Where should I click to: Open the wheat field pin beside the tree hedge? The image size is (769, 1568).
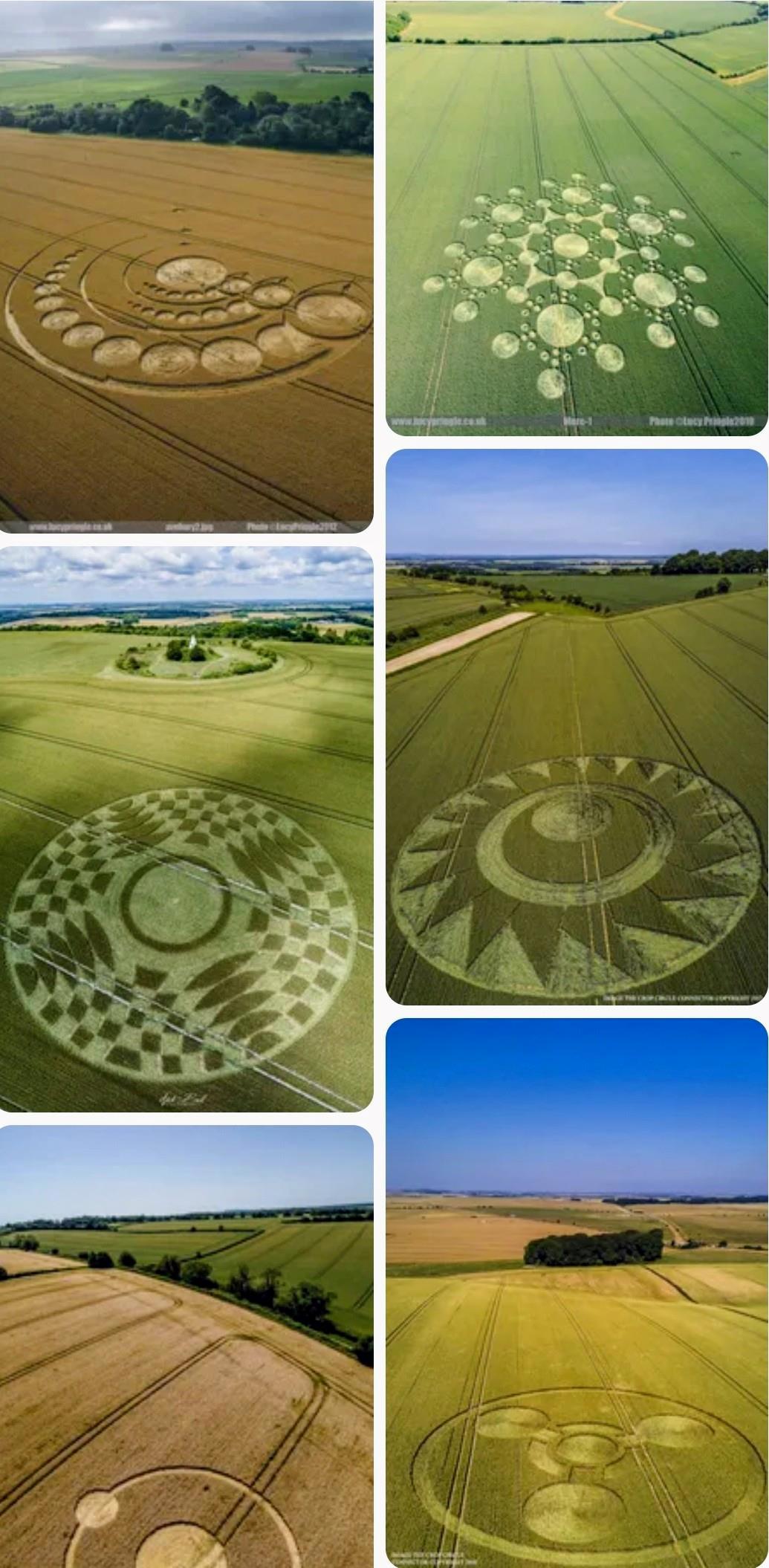pyautogui.click(x=186, y=1345)
